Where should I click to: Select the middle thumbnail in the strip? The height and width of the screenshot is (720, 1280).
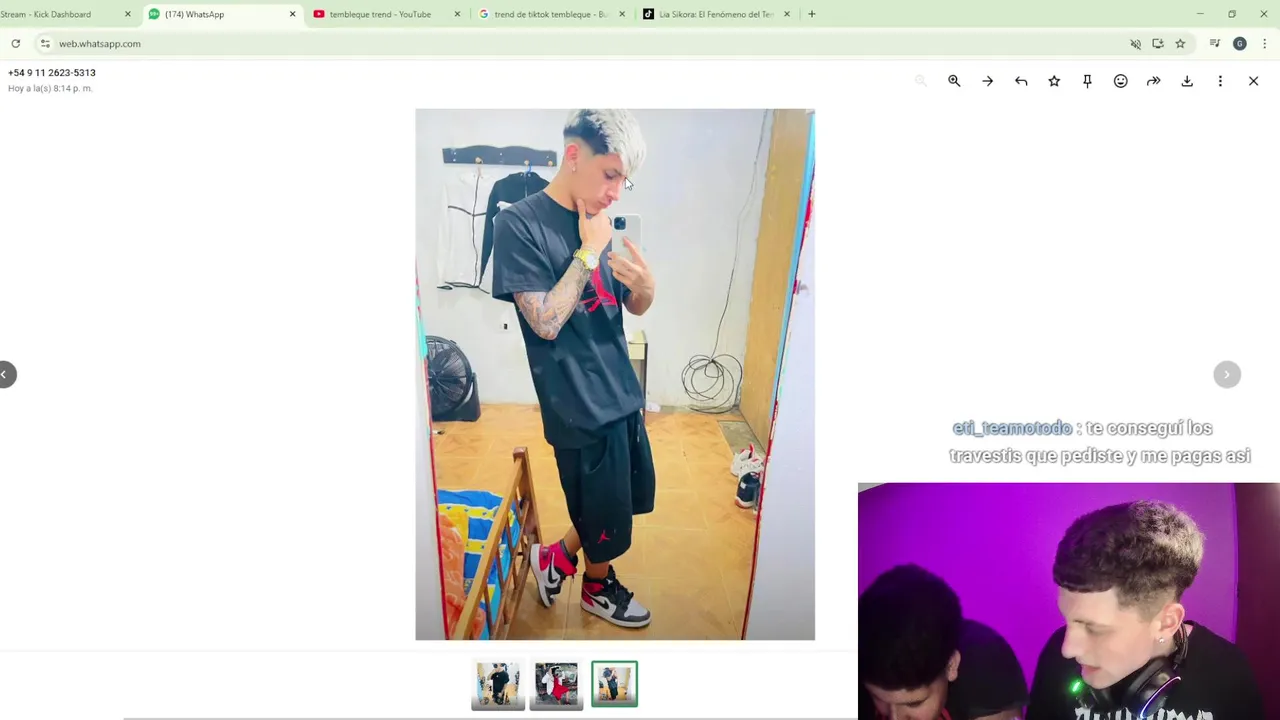click(x=556, y=685)
